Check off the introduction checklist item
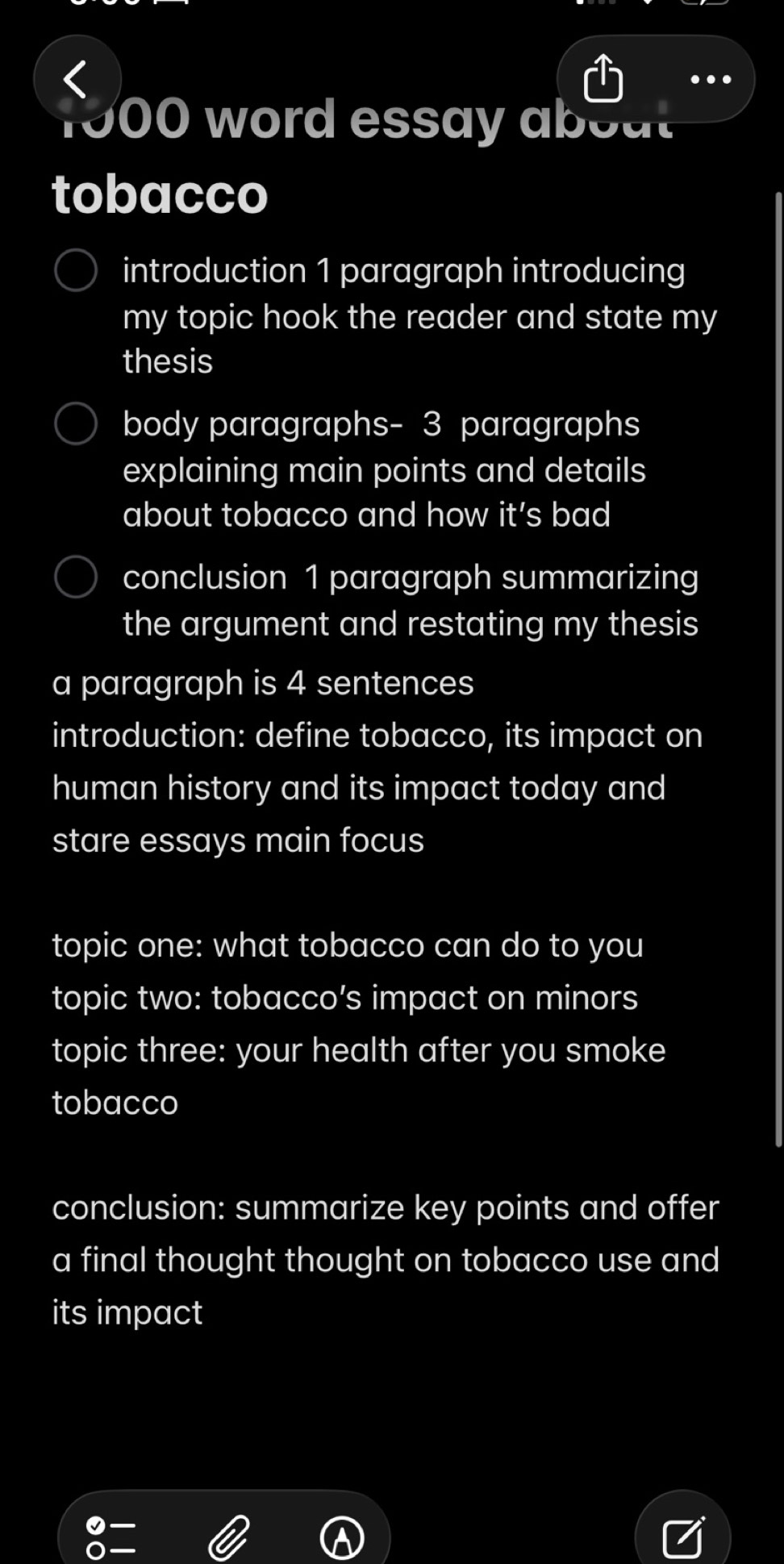 click(x=76, y=269)
